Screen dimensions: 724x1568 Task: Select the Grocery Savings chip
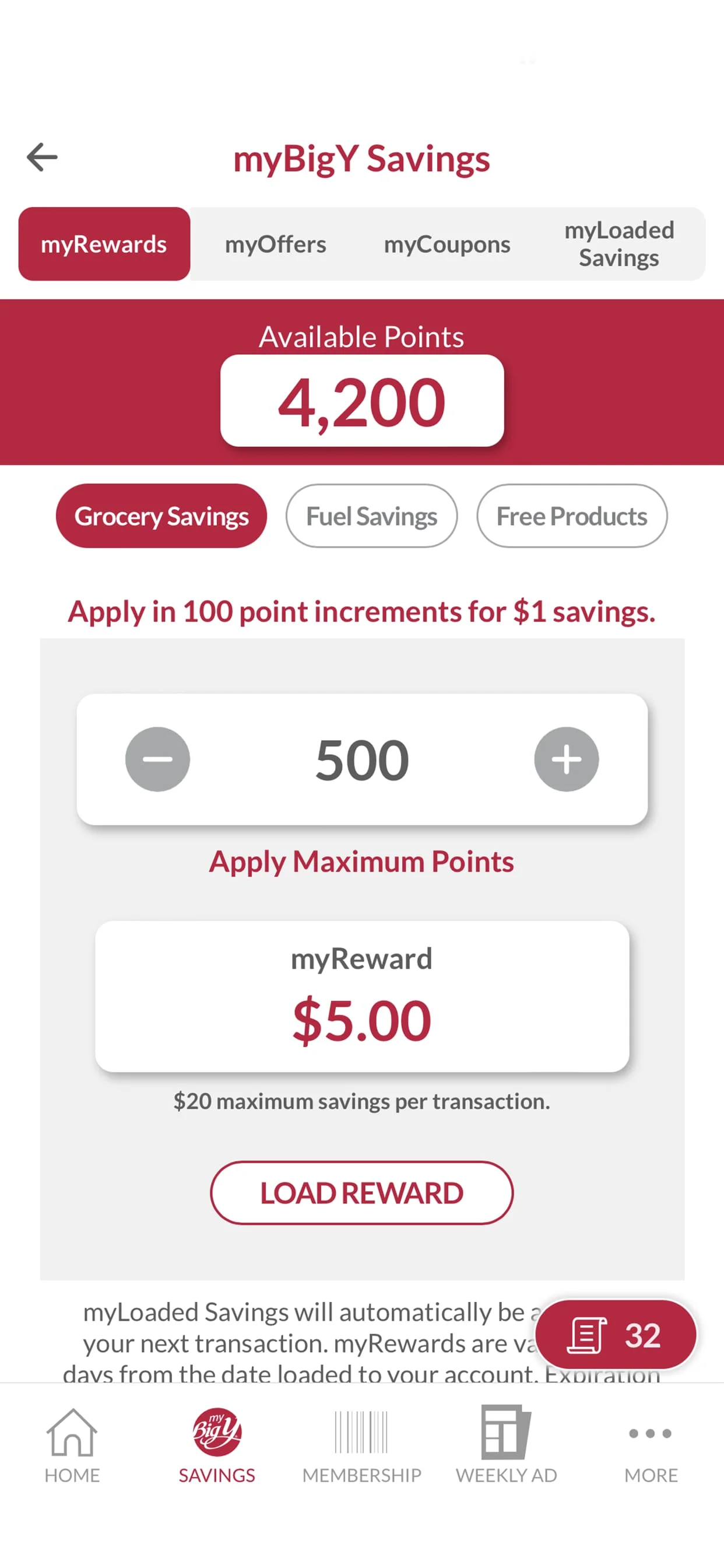(161, 516)
